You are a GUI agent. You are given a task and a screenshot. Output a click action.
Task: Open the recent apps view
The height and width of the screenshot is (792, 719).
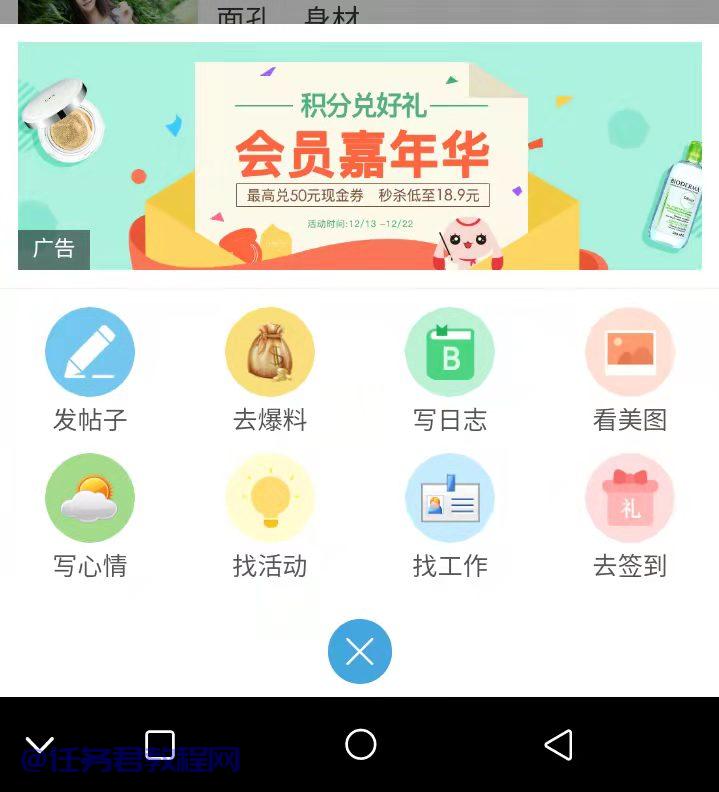coord(160,744)
